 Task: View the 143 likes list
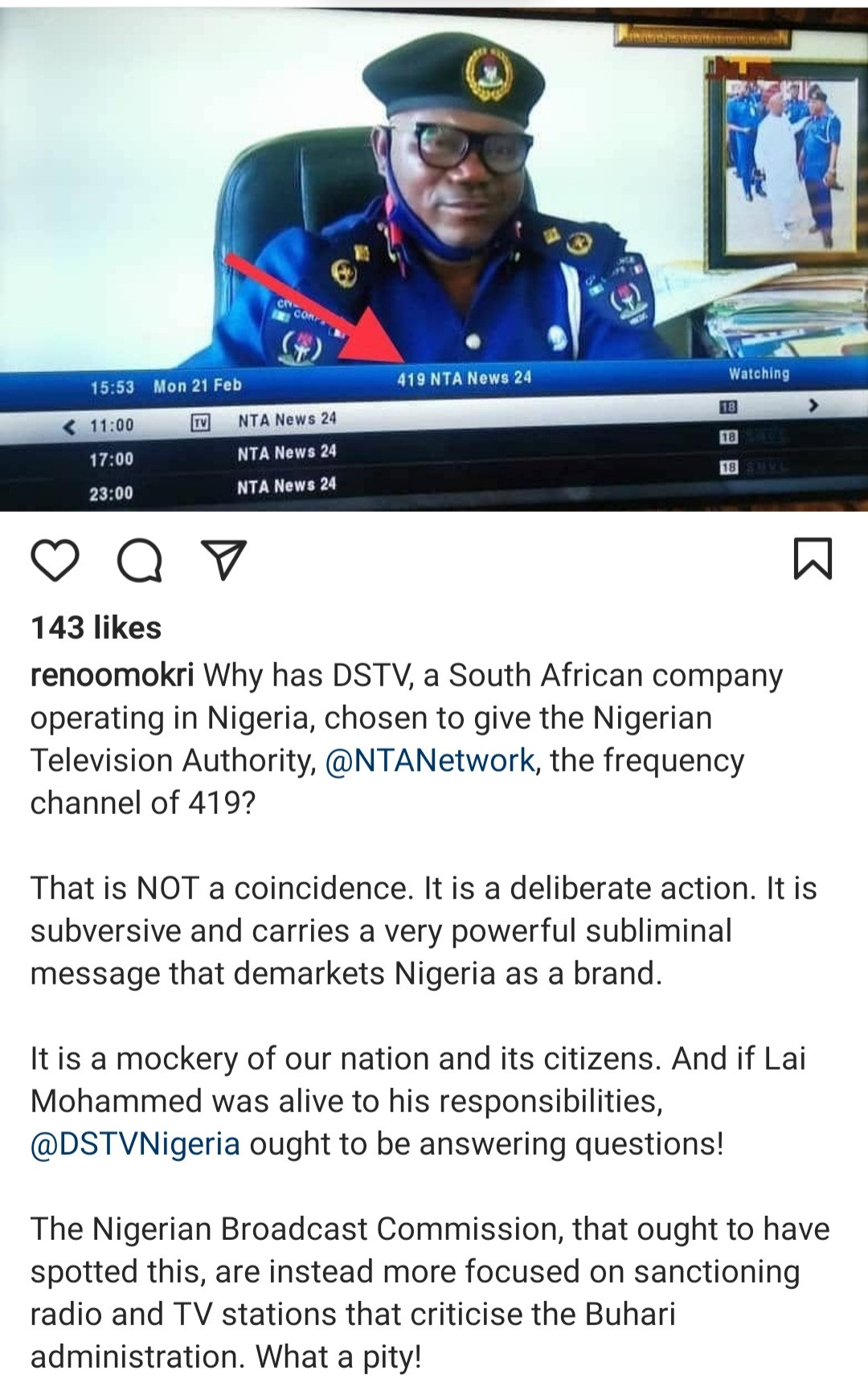(x=96, y=629)
